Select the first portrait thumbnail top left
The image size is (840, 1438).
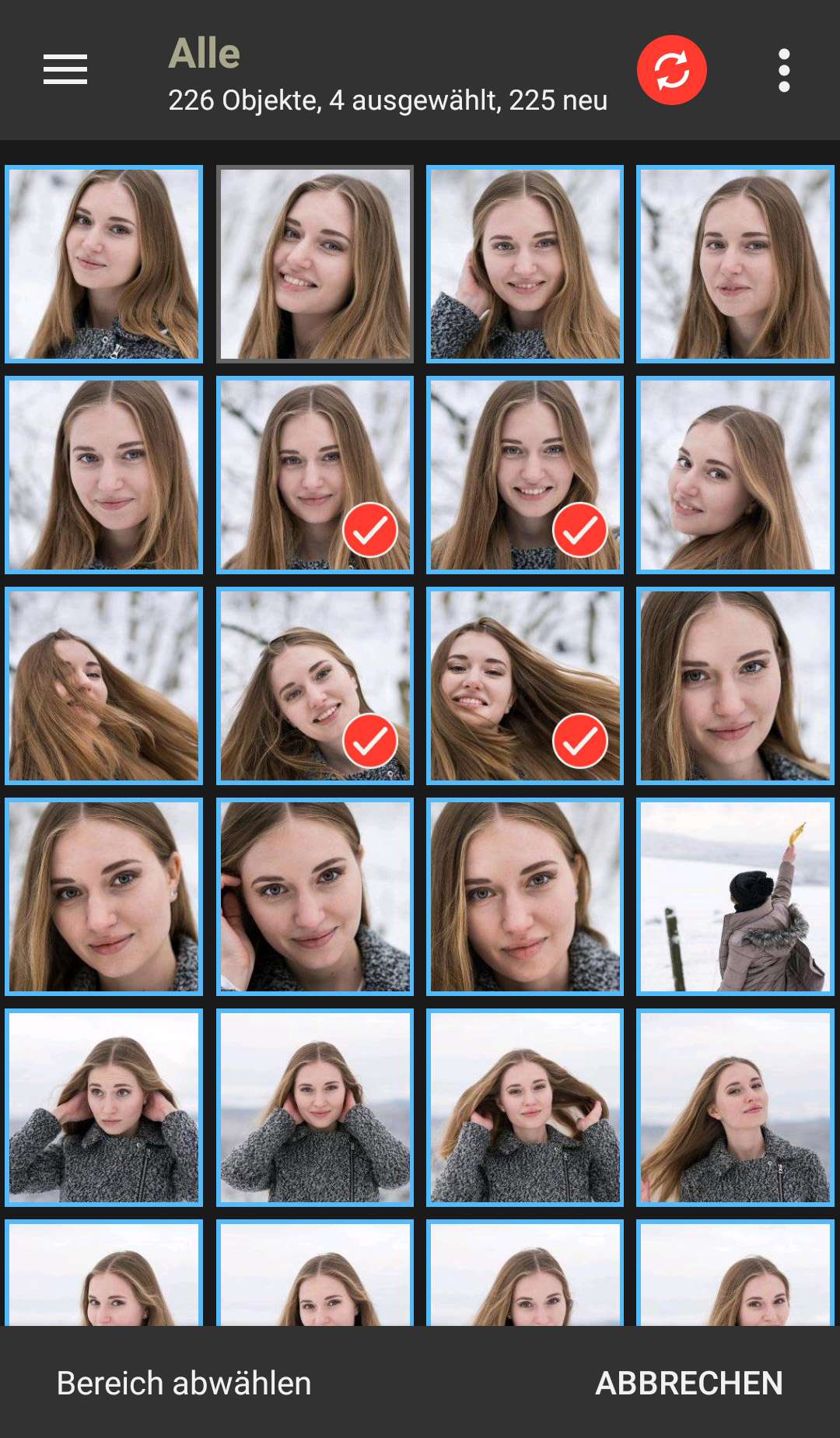click(105, 264)
